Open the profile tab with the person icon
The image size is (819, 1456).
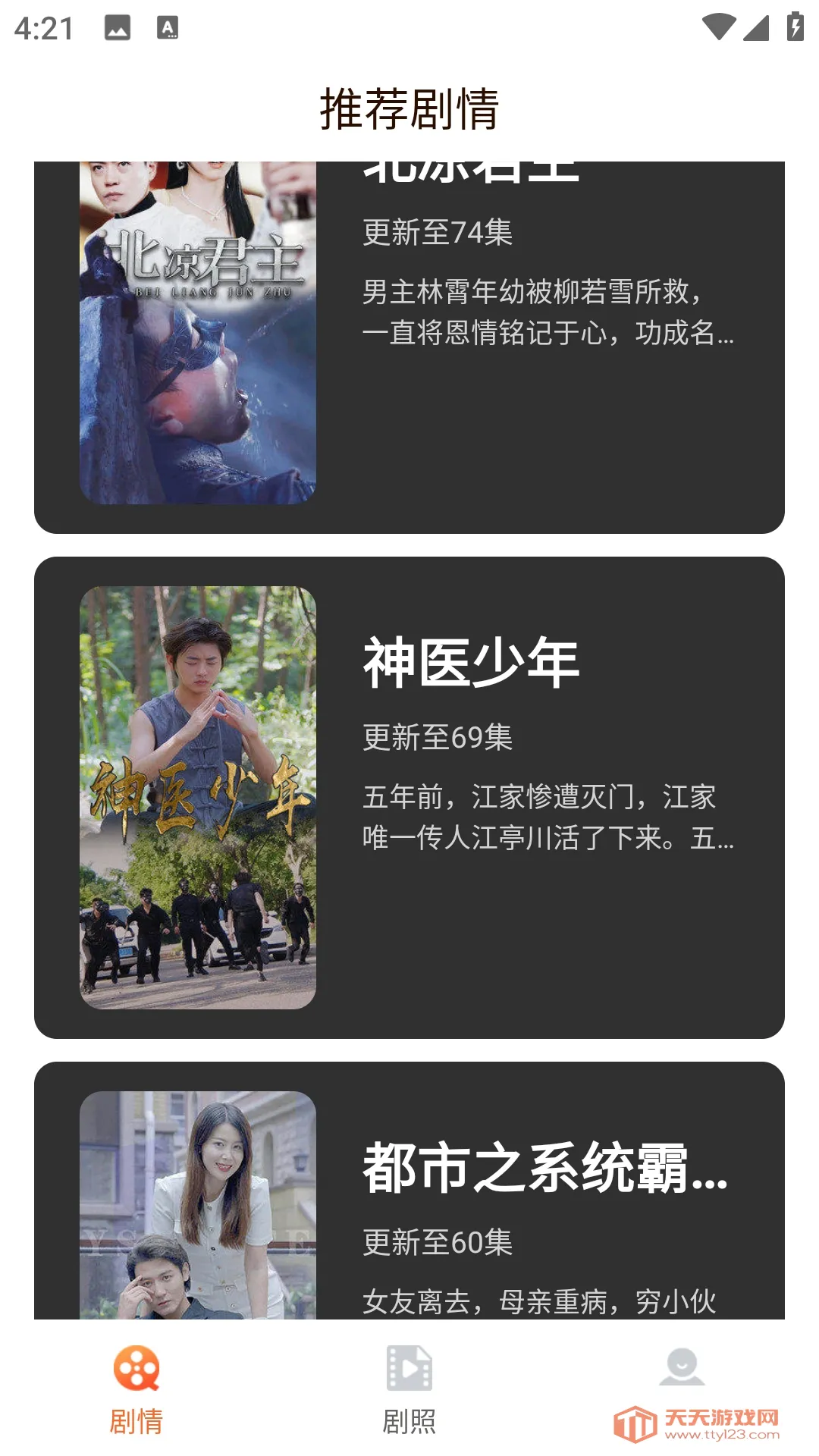pyautogui.click(x=682, y=1369)
